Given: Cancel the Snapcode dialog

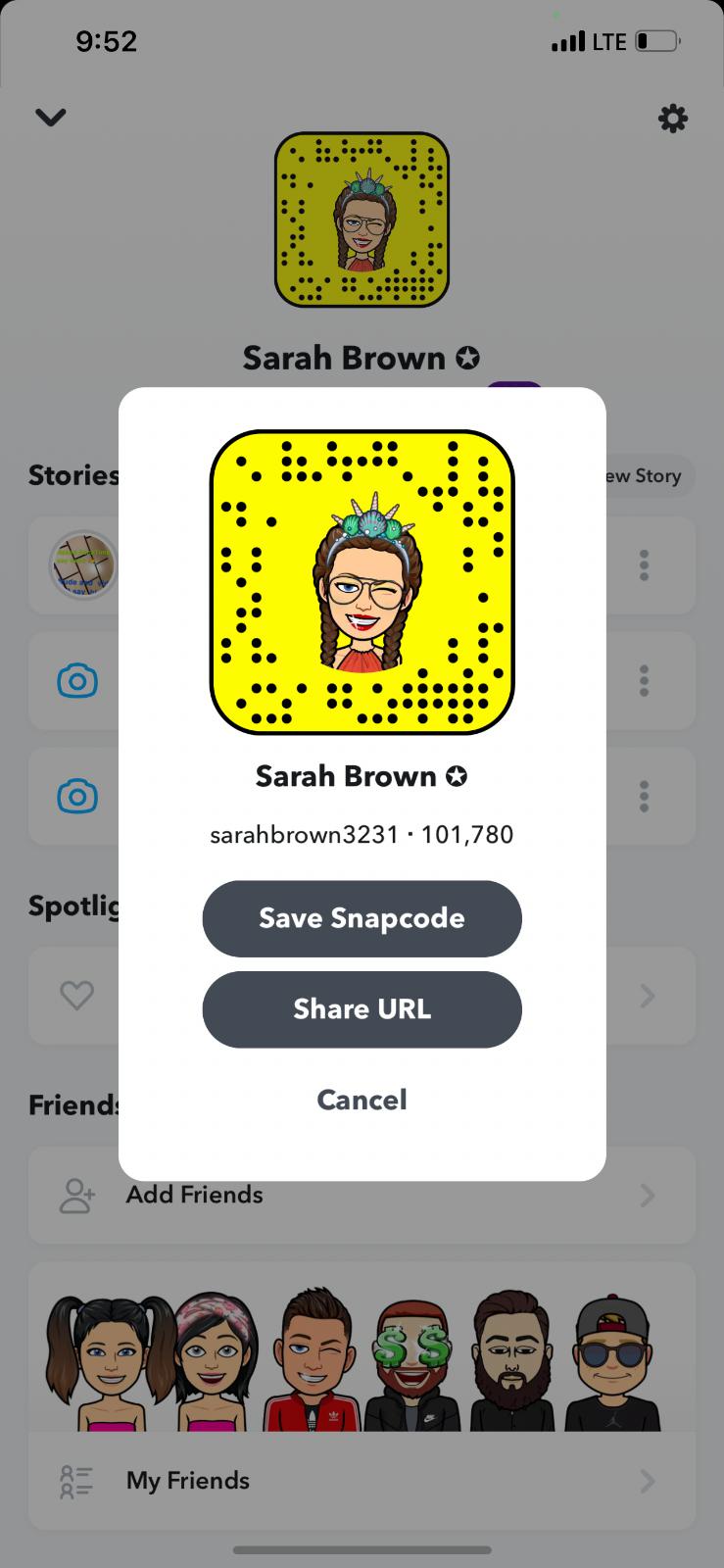Looking at the screenshot, I should [362, 1100].
